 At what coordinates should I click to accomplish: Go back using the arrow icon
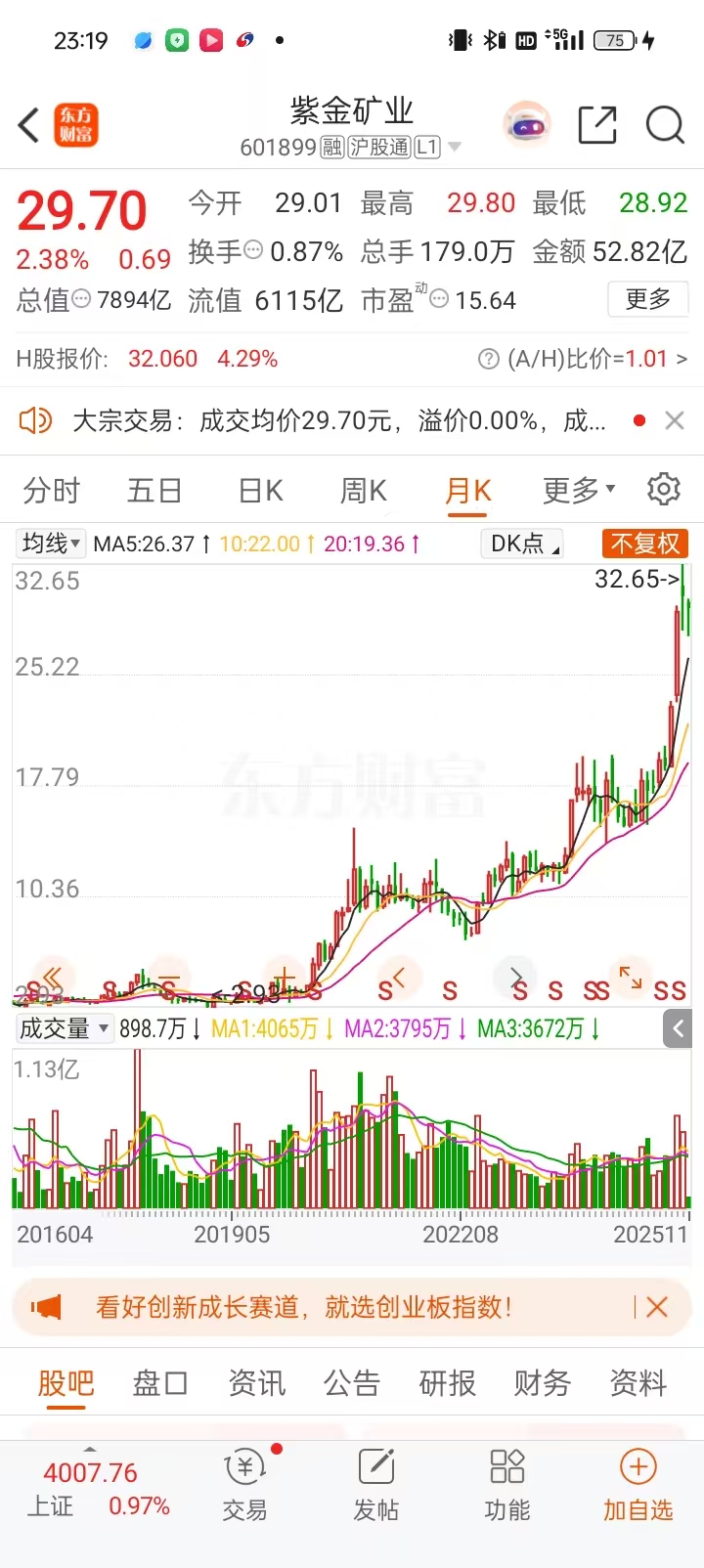(x=29, y=126)
